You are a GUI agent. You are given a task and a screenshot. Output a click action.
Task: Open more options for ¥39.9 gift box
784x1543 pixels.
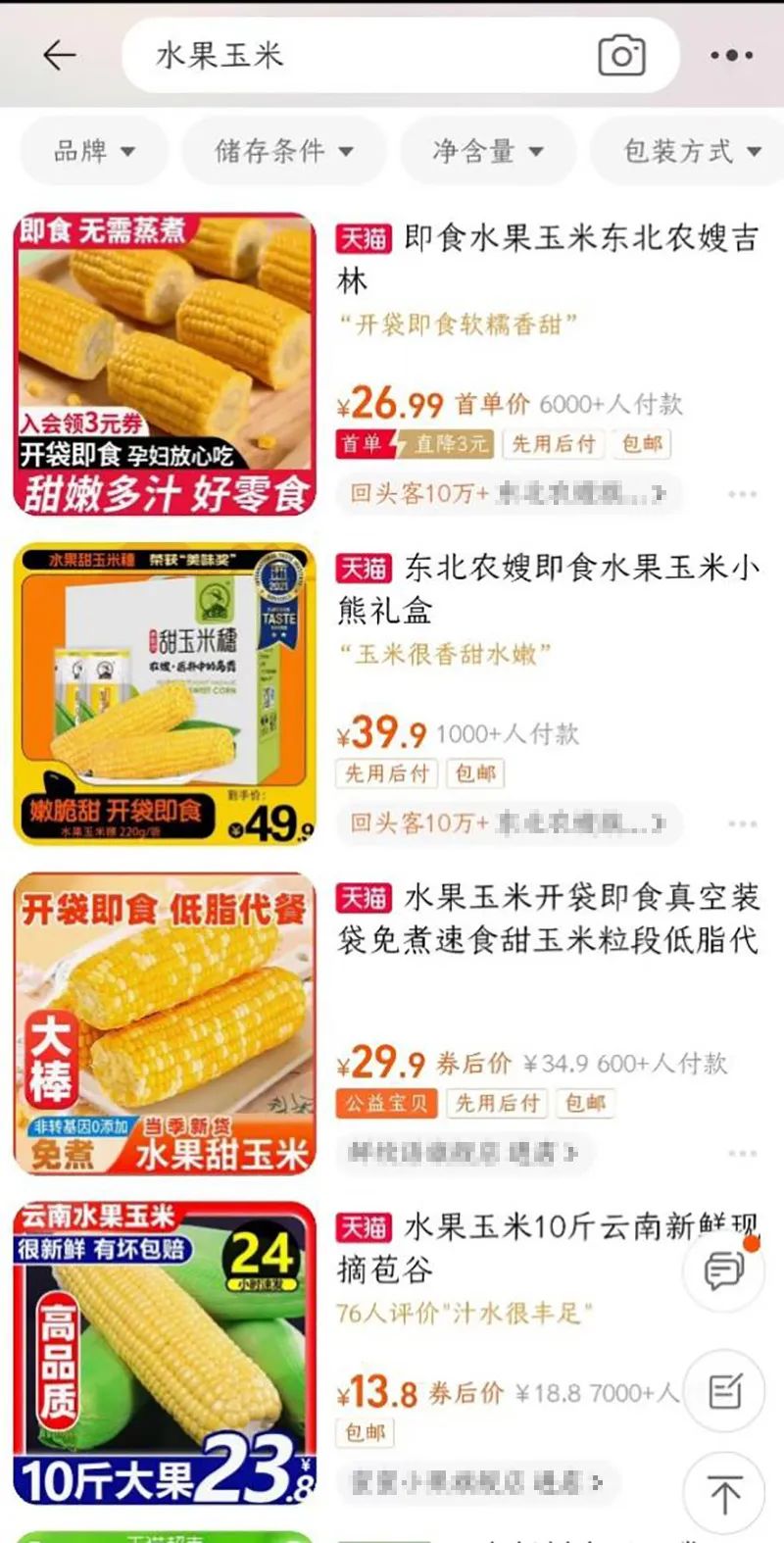pyautogui.click(x=742, y=823)
